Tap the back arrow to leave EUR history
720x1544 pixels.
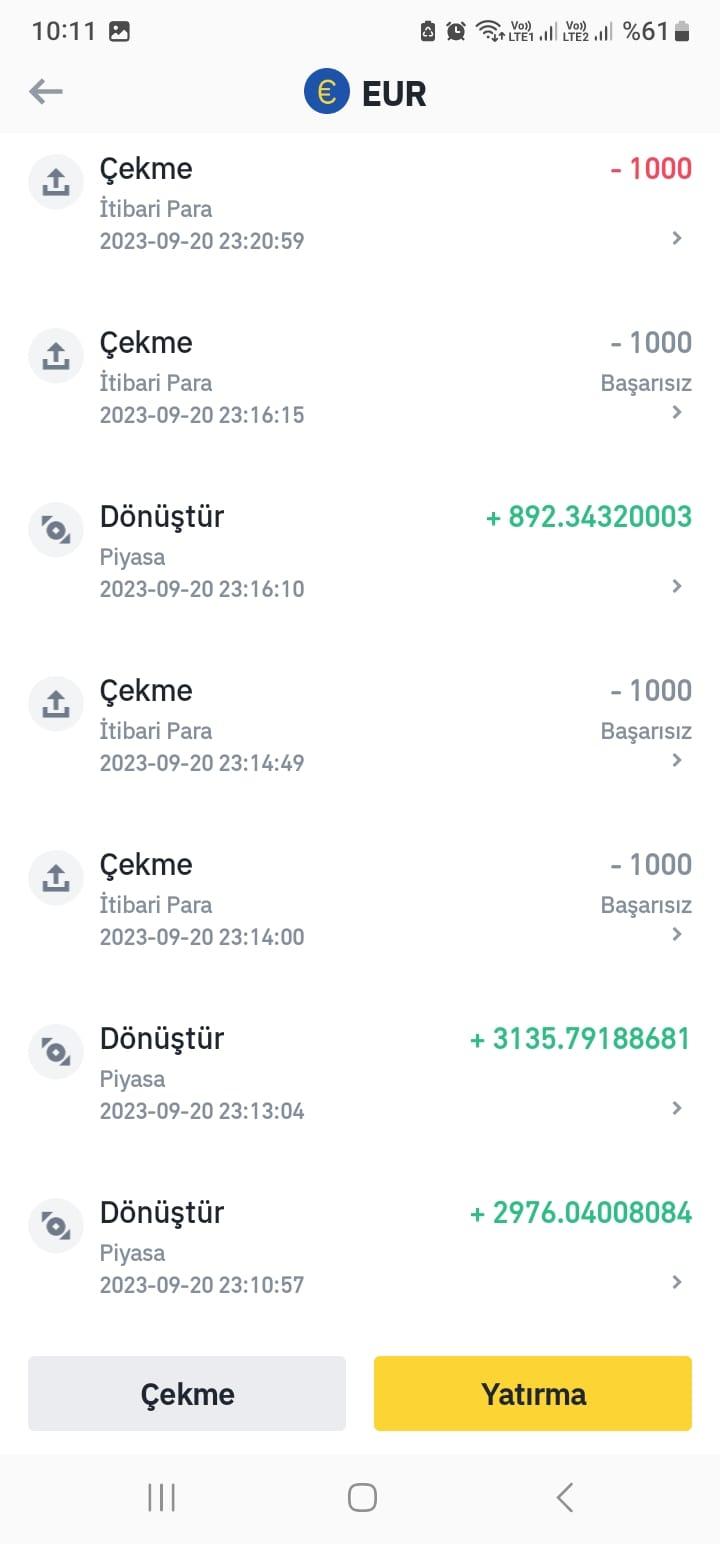click(x=44, y=91)
